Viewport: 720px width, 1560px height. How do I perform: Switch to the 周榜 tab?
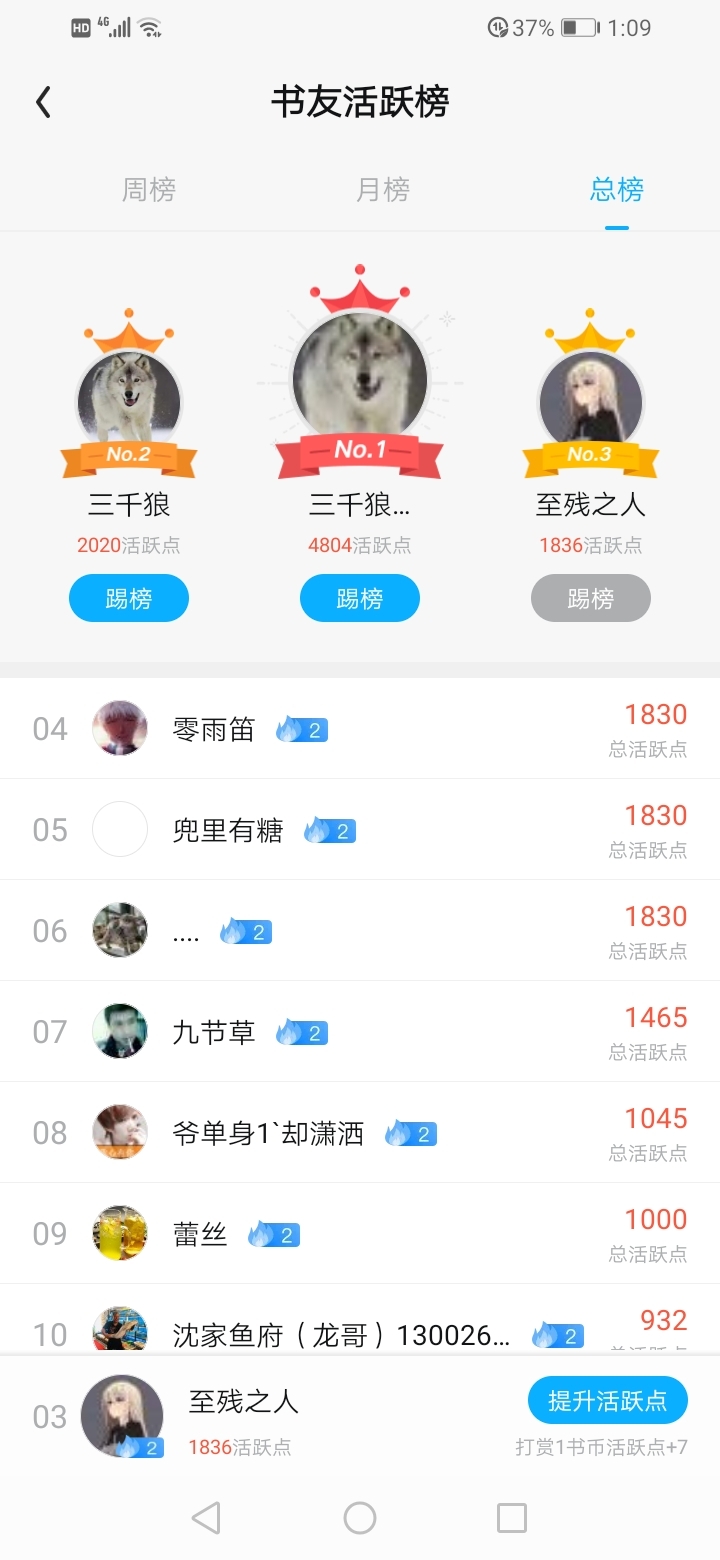tap(149, 189)
